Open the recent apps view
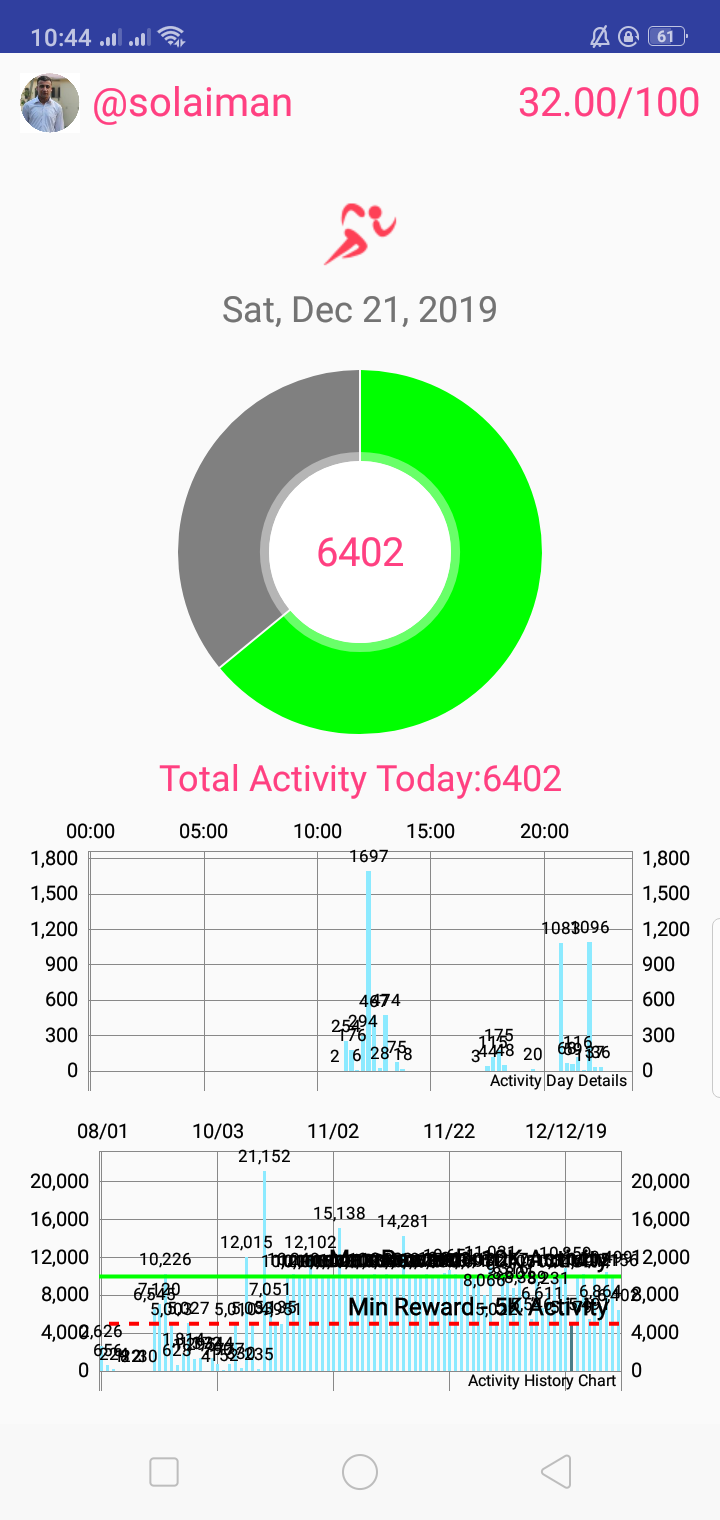The width and height of the screenshot is (720, 1520). coord(164,1471)
